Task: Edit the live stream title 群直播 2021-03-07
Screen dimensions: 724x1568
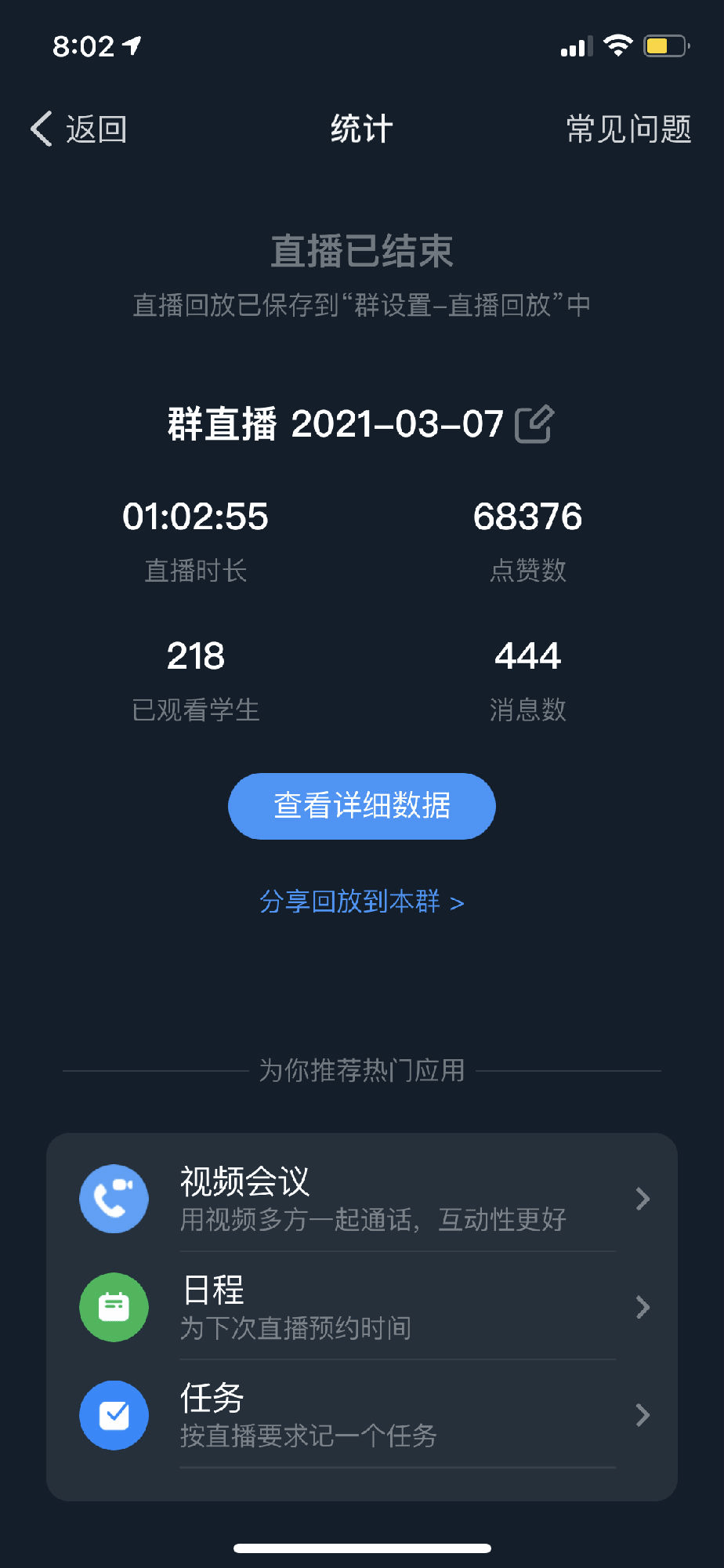Action: (x=534, y=424)
